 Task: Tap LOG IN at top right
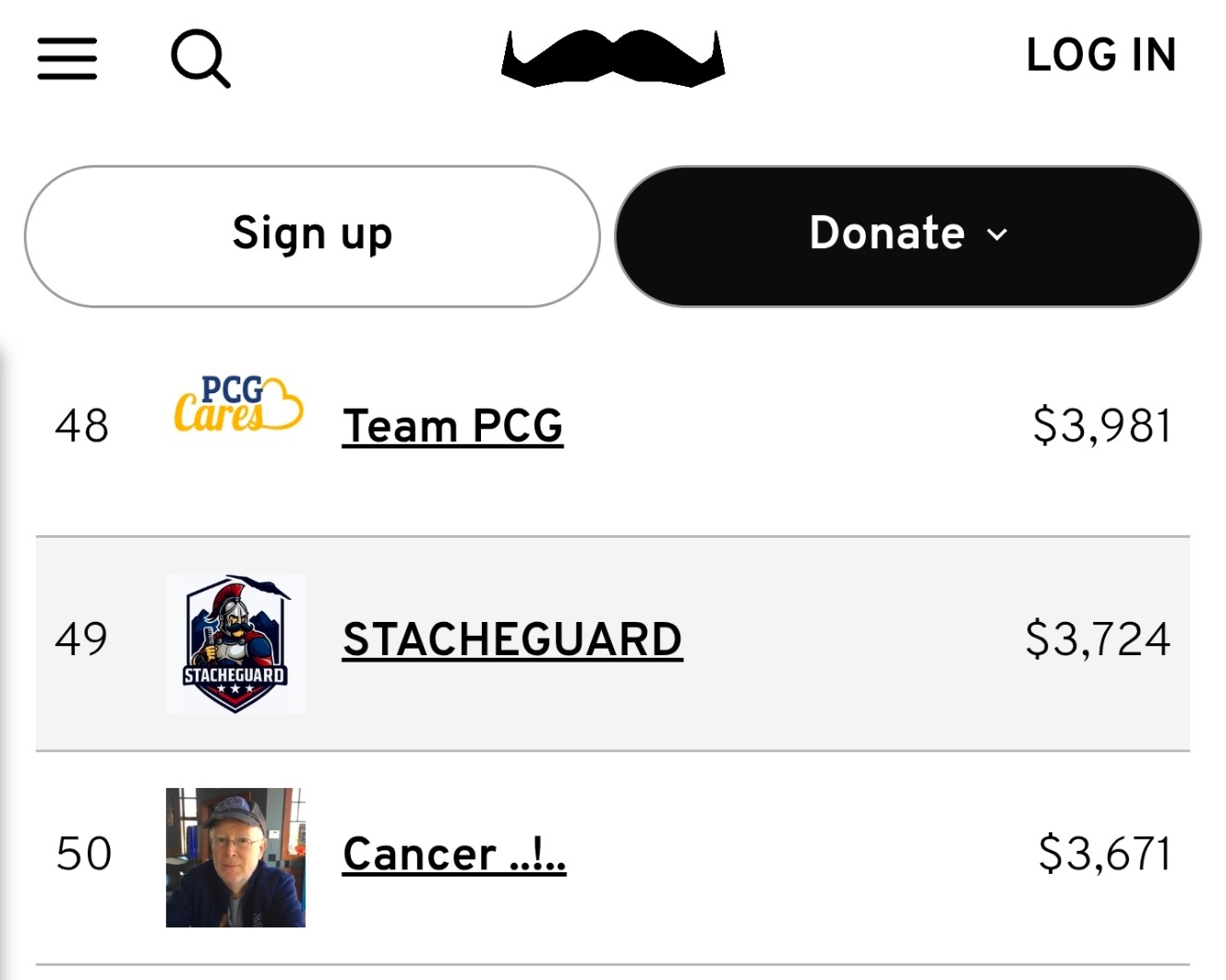coord(1101,55)
